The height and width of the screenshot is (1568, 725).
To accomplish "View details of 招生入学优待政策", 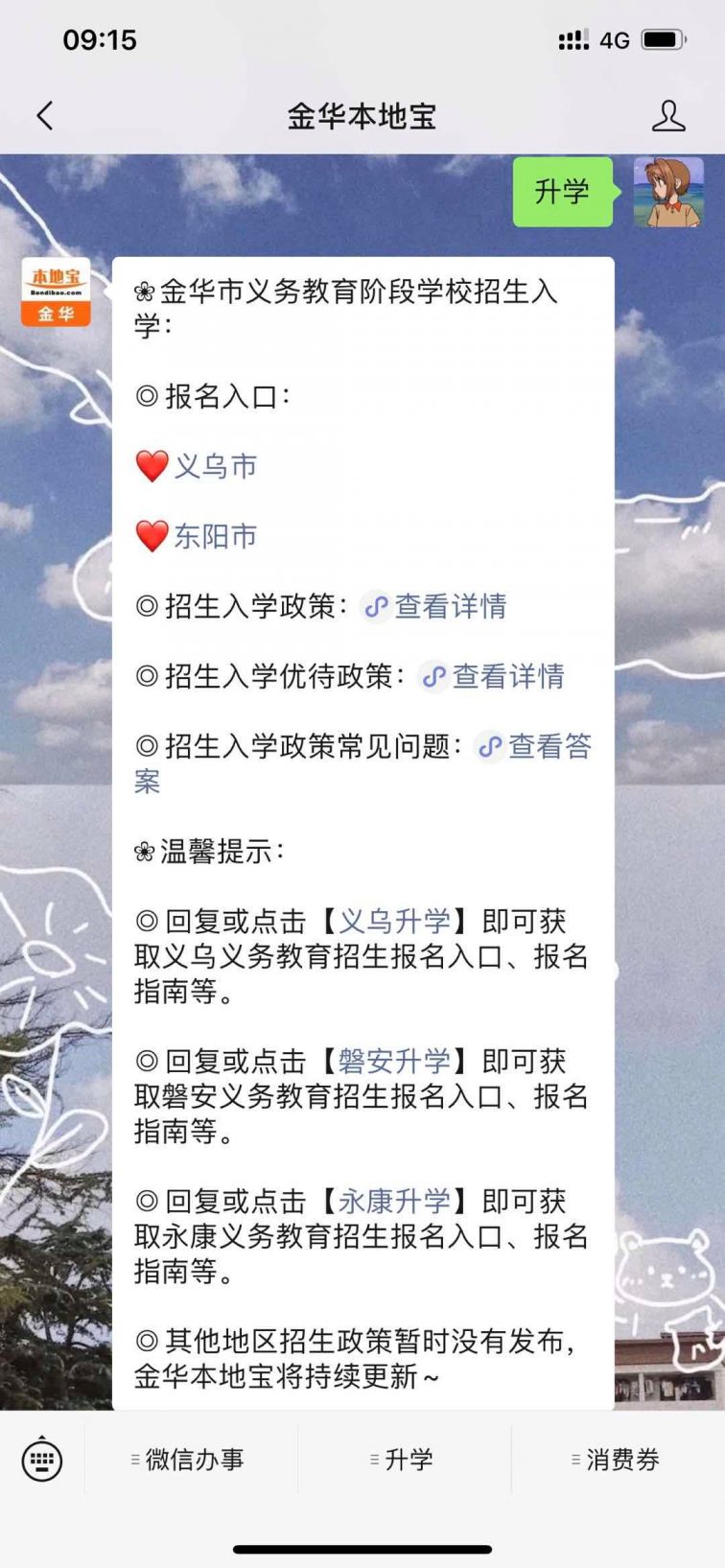I will pyautogui.click(x=506, y=676).
